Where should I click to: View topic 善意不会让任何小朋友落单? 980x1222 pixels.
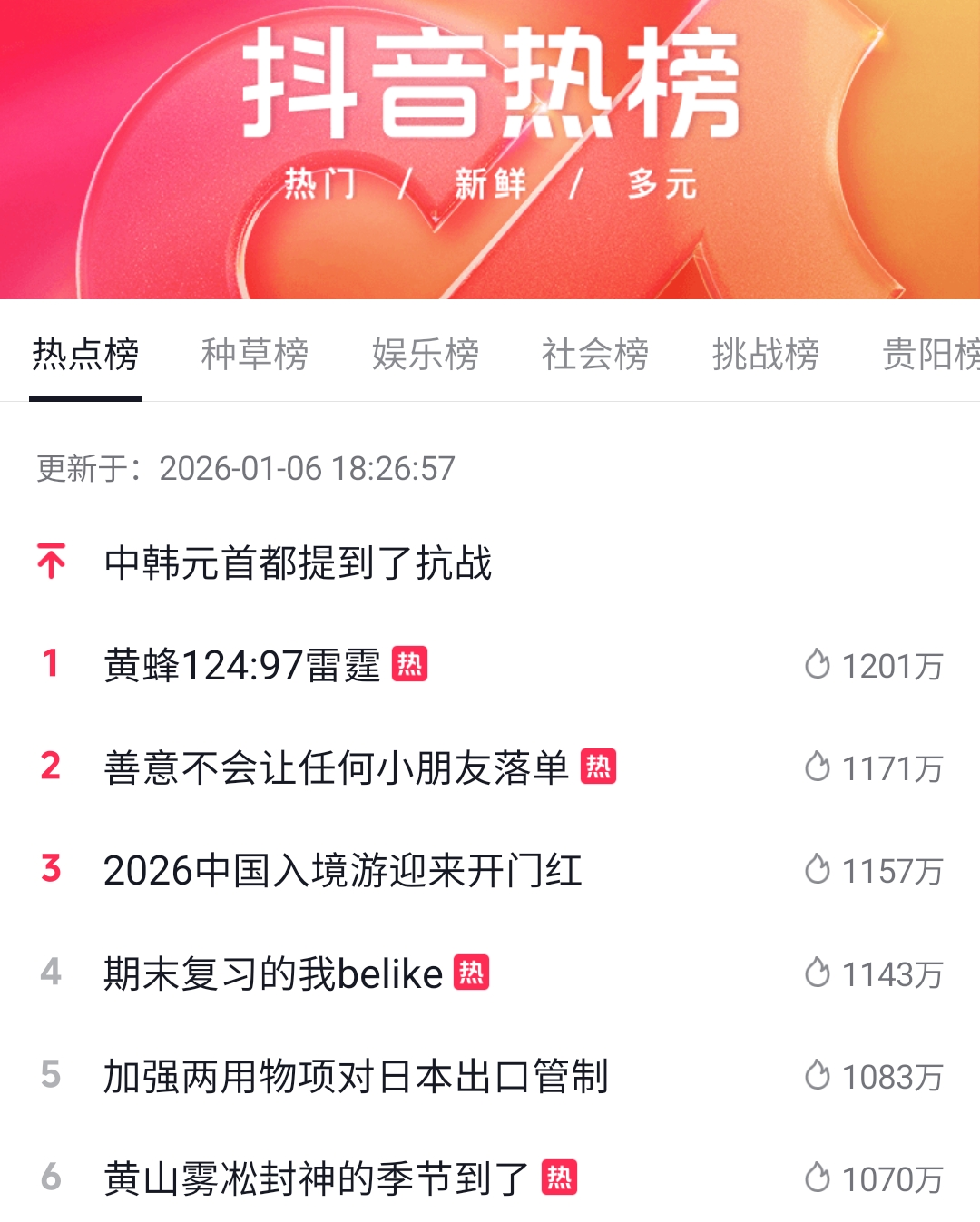[336, 767]
